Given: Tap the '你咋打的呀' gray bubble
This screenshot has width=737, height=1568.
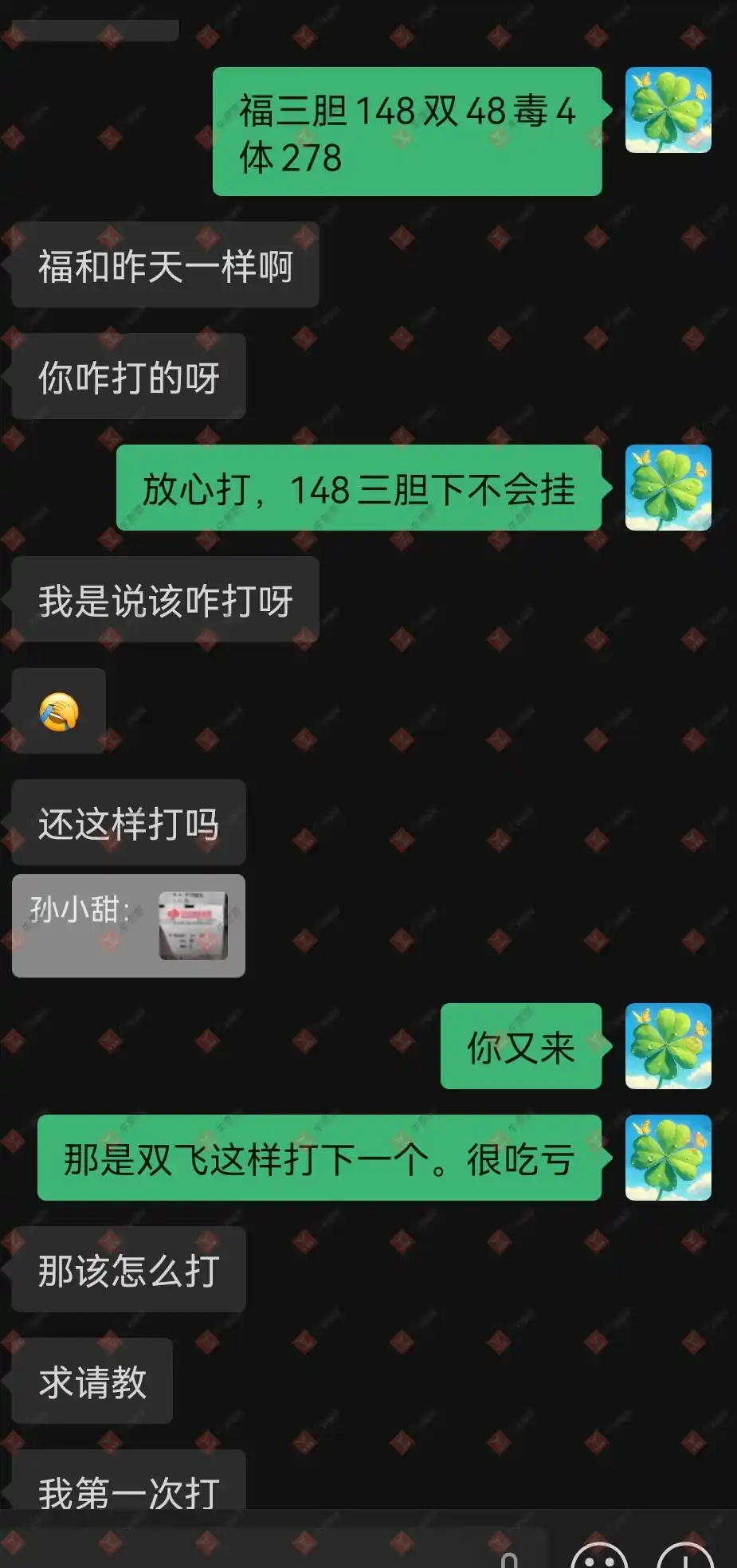Looking at the screenshot, I should pyautogui.click(x=130, y=375).
